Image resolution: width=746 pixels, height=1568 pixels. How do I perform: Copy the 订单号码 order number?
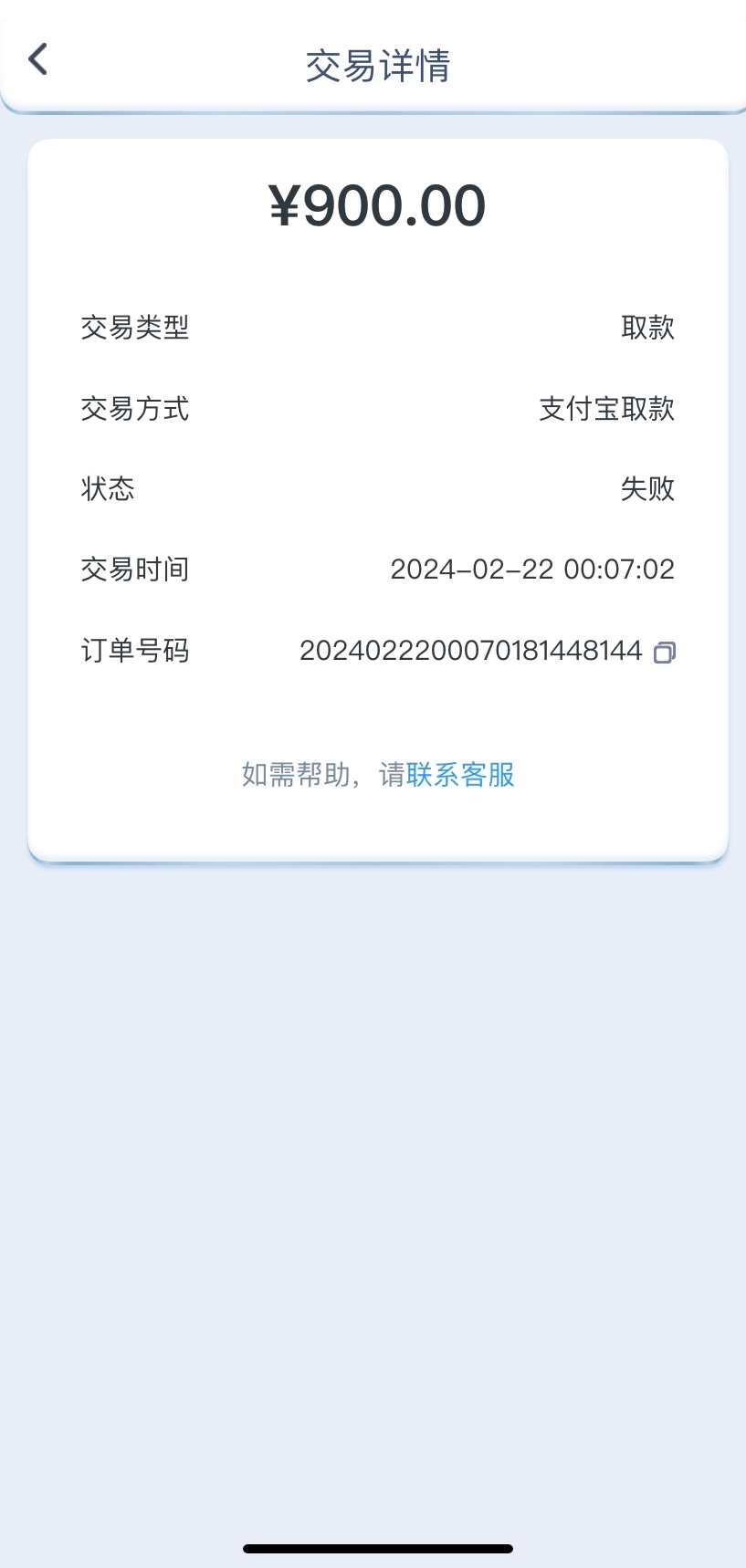[x=665, y=652]
